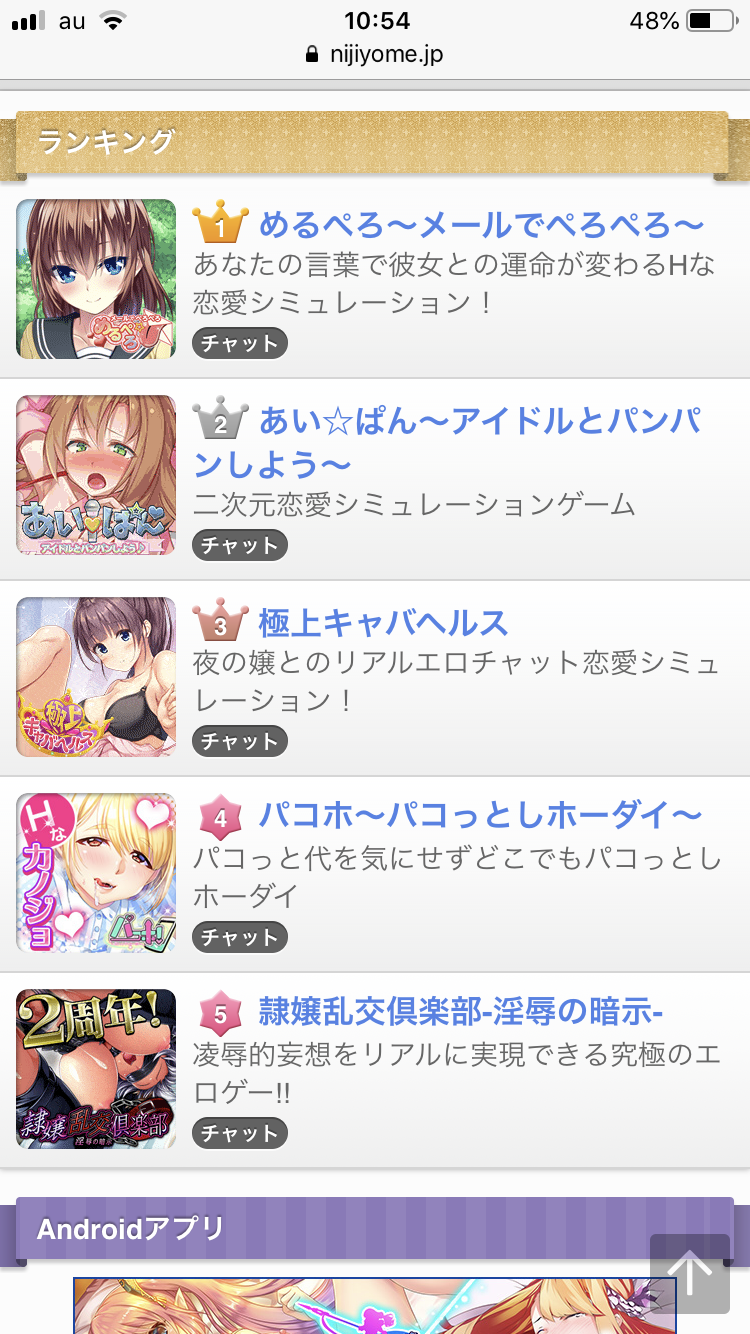Open the 極上キャバヘルス title link

[x=383, y=623]
